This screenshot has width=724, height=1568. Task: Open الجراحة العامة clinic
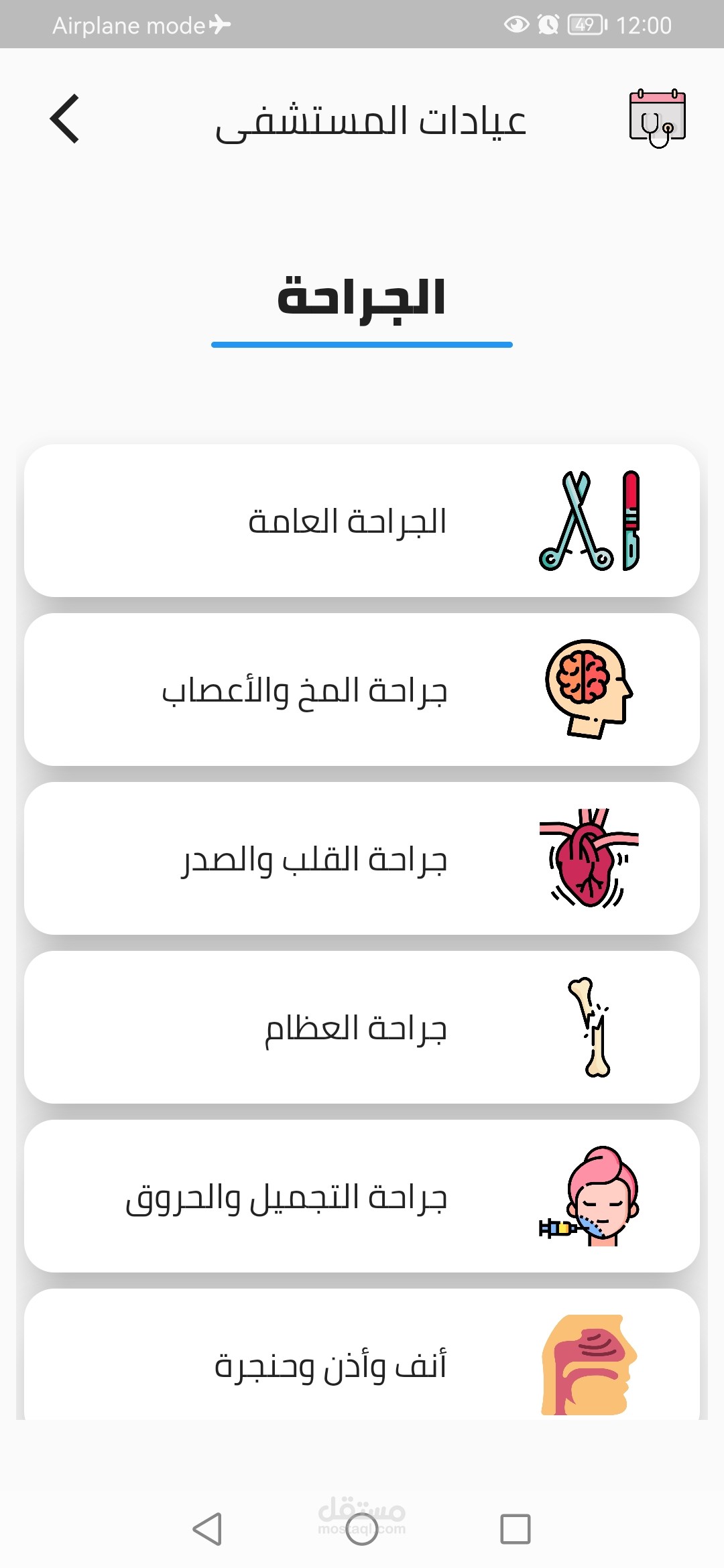[362, 521]
